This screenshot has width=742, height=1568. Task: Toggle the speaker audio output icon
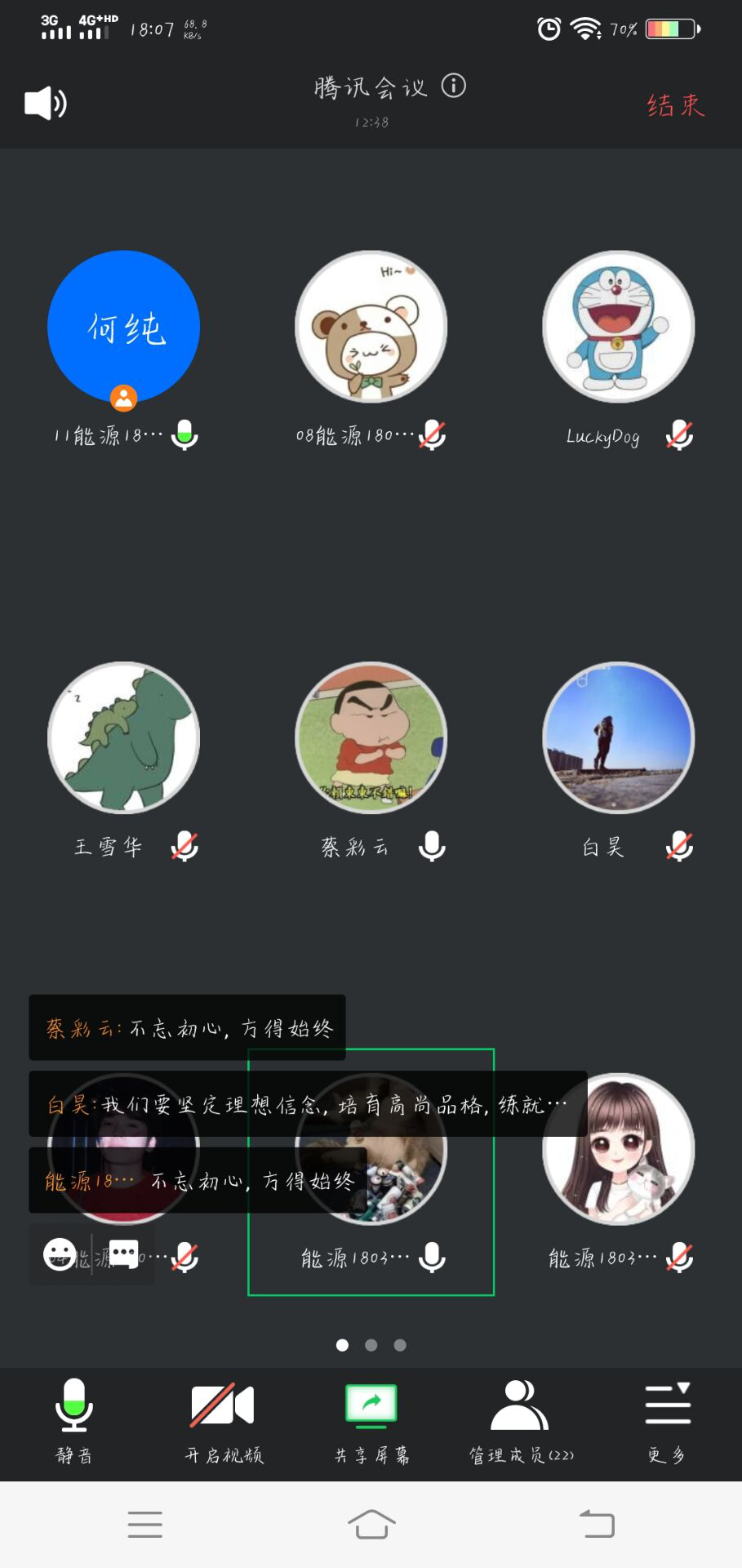click(45, 103)
